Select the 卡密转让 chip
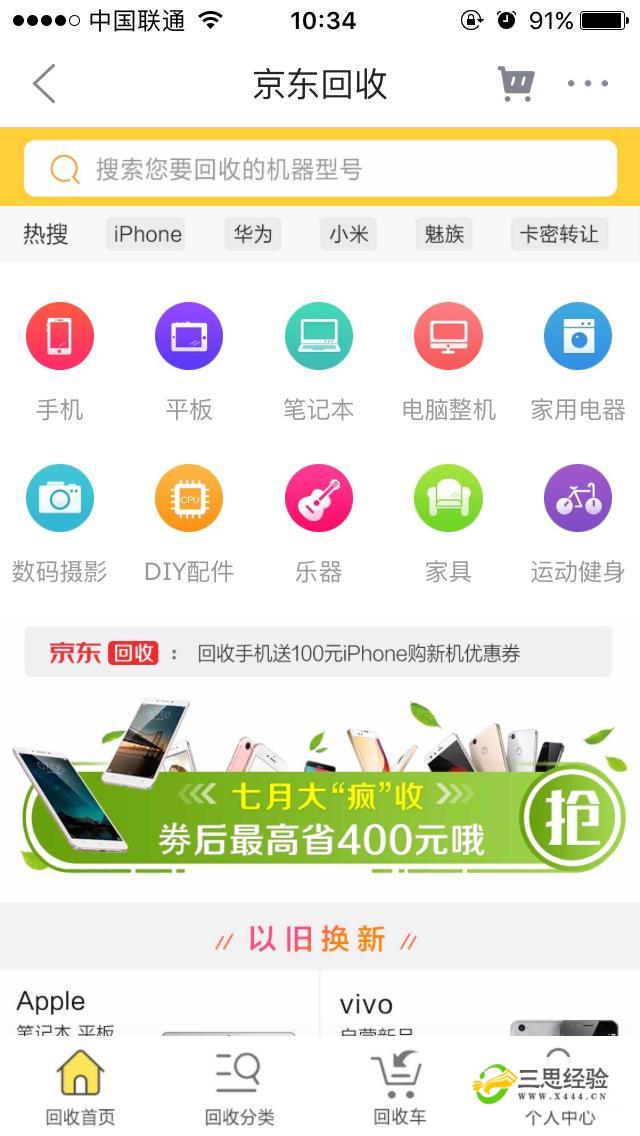This screenshot has height=1136, width=640. pyautogui.click(x=559, y=234)
